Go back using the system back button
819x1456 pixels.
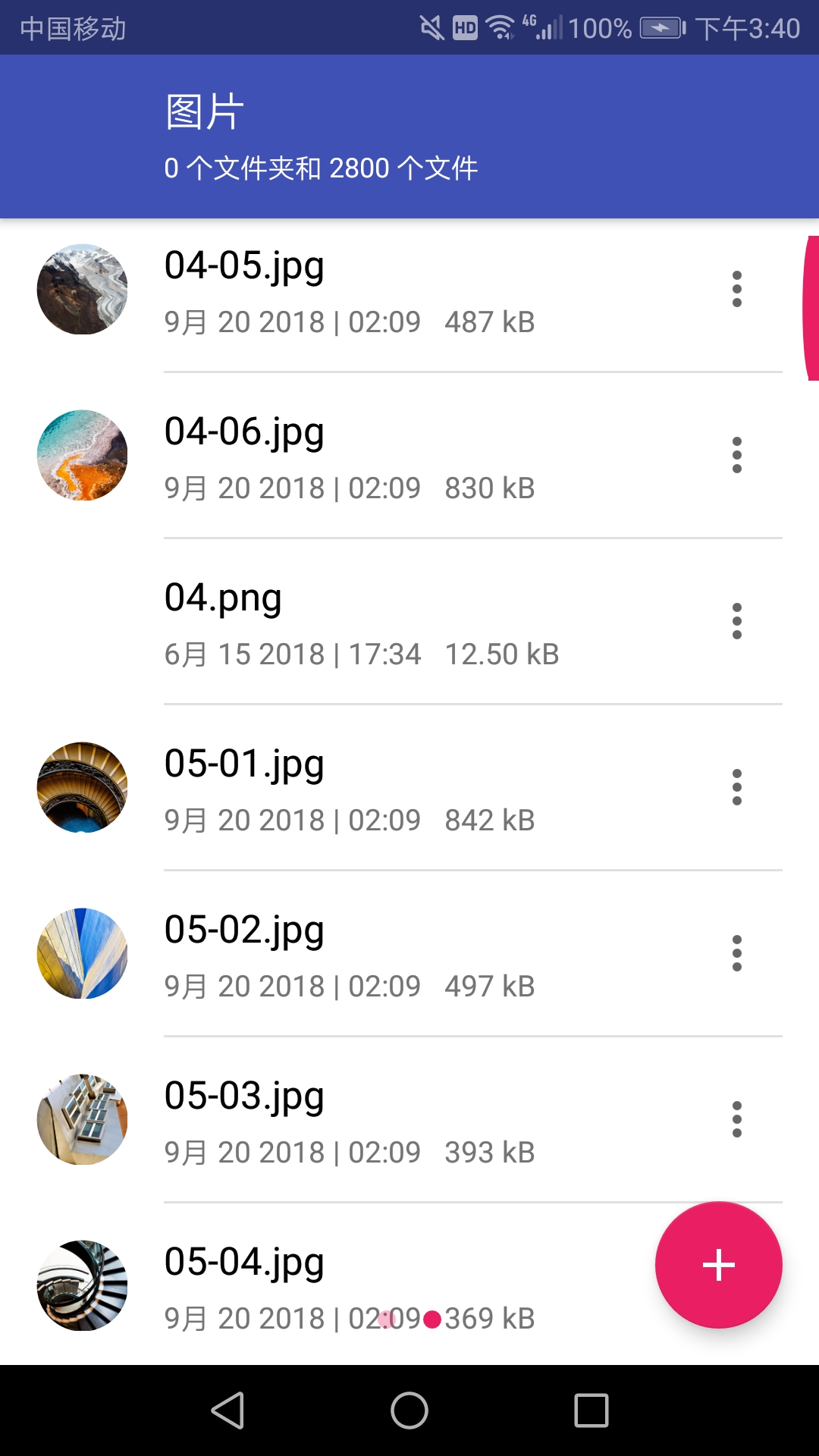tap(227, 1410)
